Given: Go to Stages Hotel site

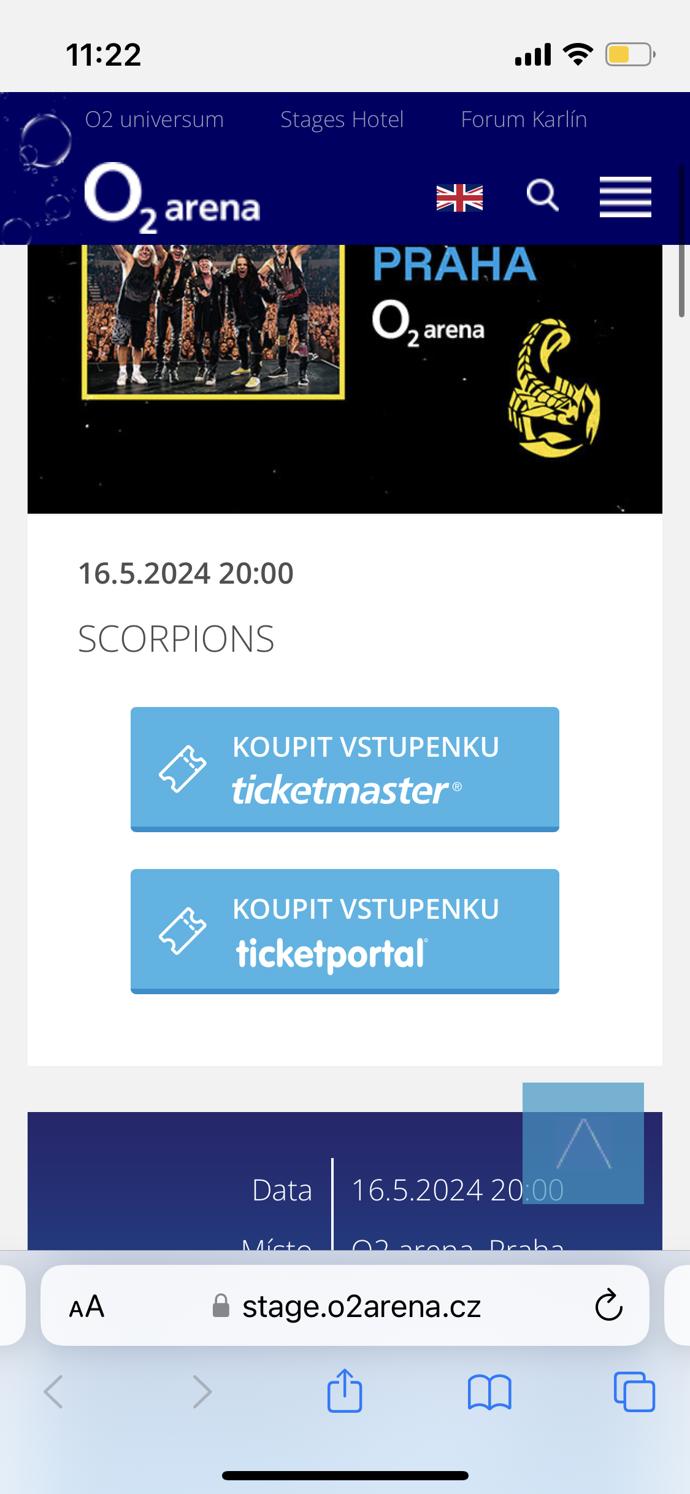Looking at the screenshot, I should pyautogui.click(x=342, y=120).
